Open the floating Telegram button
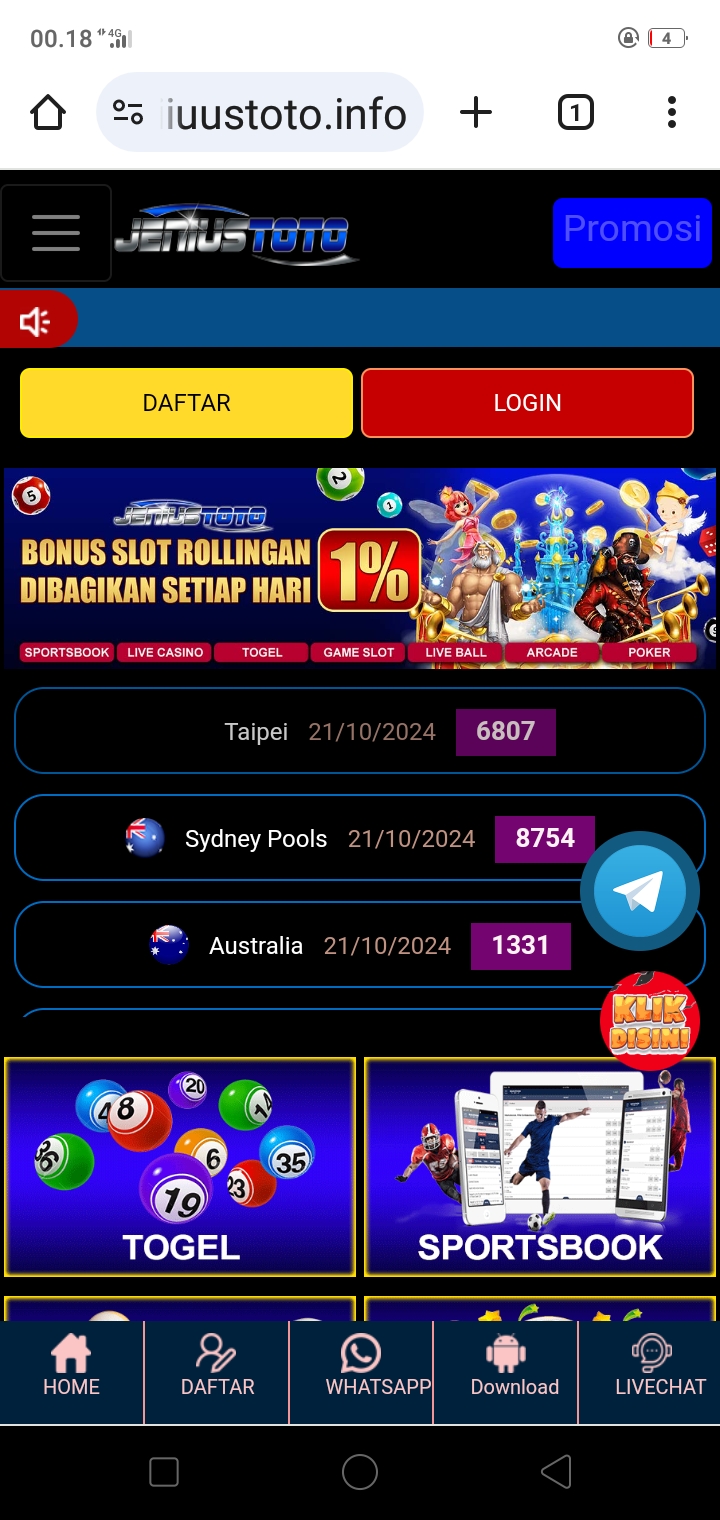Screen dimensions: 720x1520 click(639, 891)
